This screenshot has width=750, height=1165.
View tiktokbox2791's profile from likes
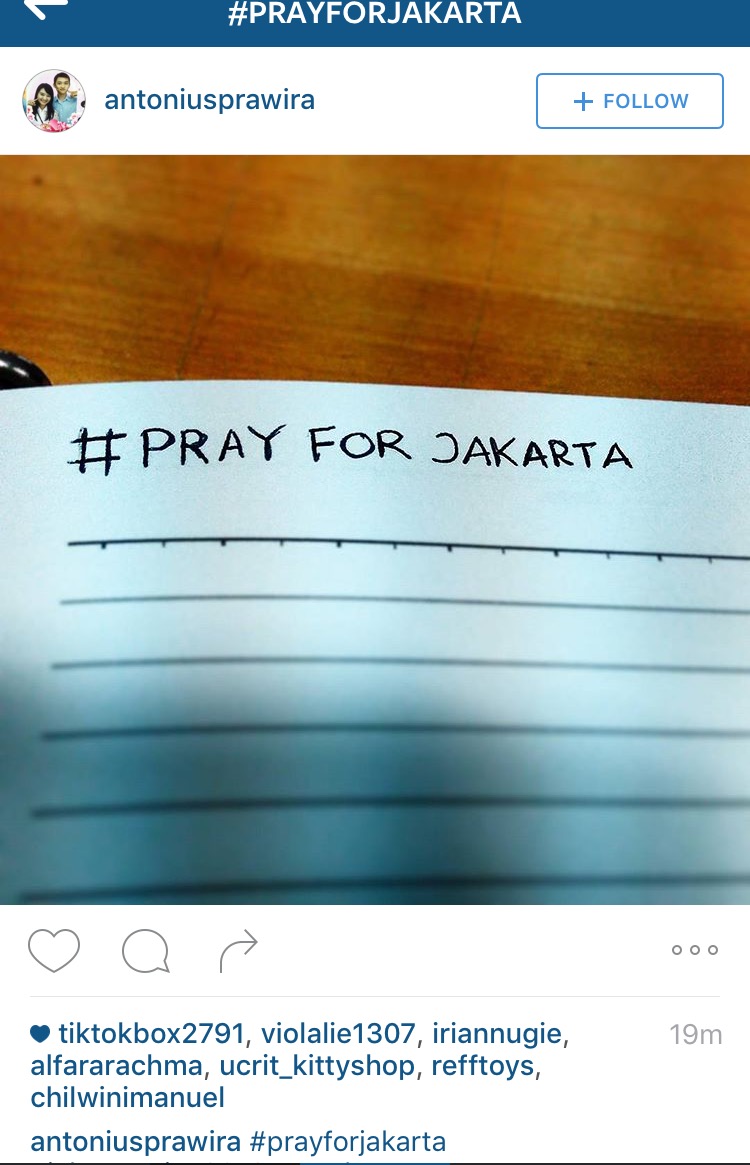[x=151, y=1034]
